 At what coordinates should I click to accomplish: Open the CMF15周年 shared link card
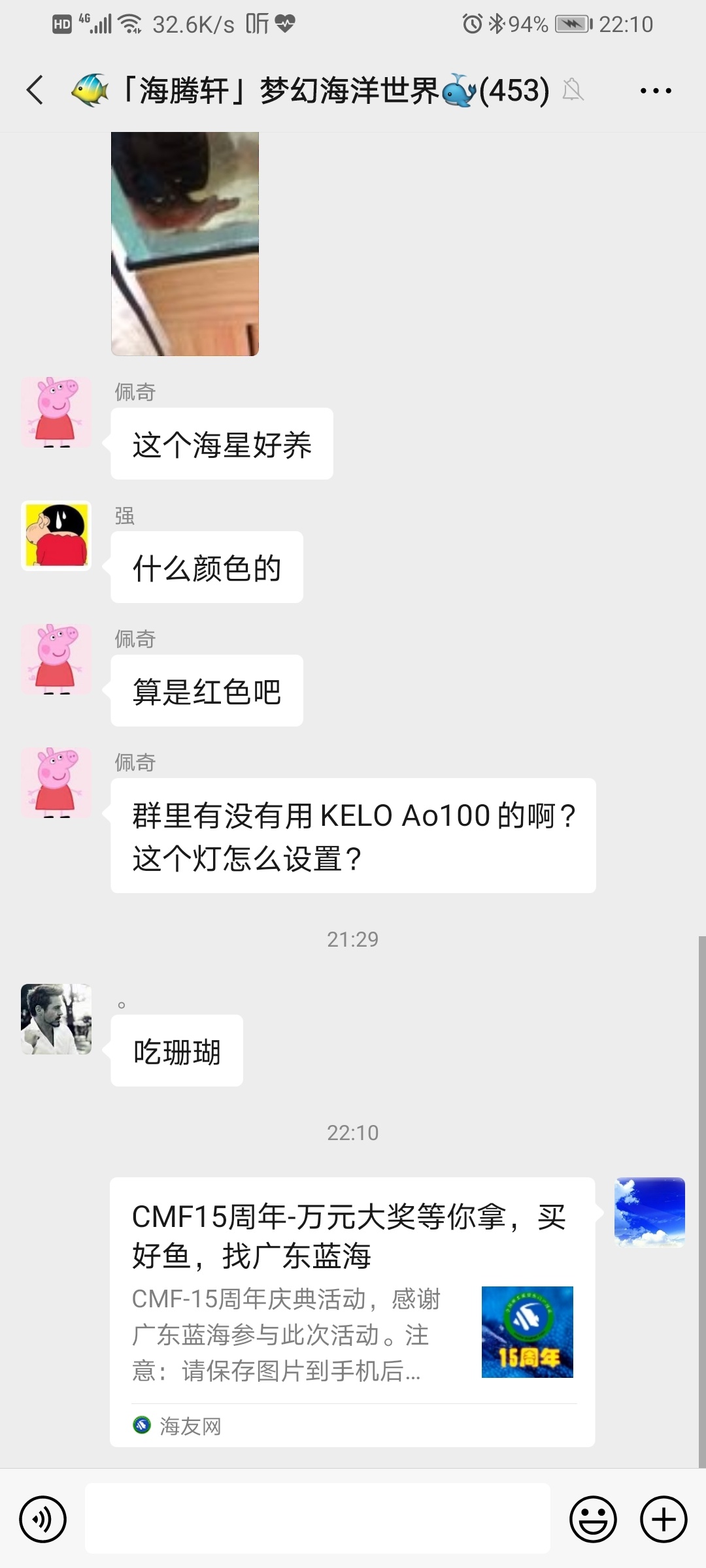coord(352,1310)
